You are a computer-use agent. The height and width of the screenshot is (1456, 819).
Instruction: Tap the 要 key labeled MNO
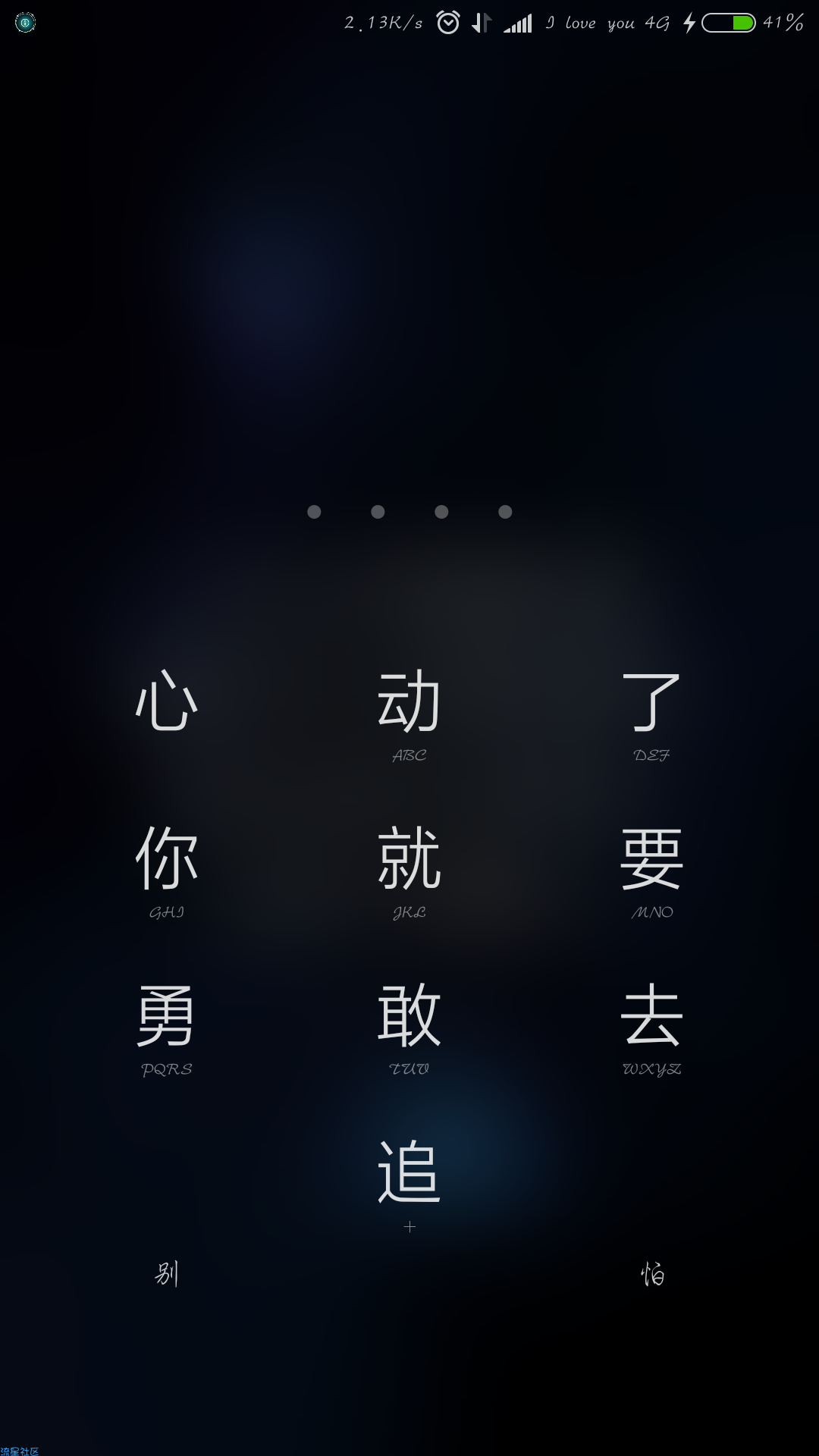652,872
